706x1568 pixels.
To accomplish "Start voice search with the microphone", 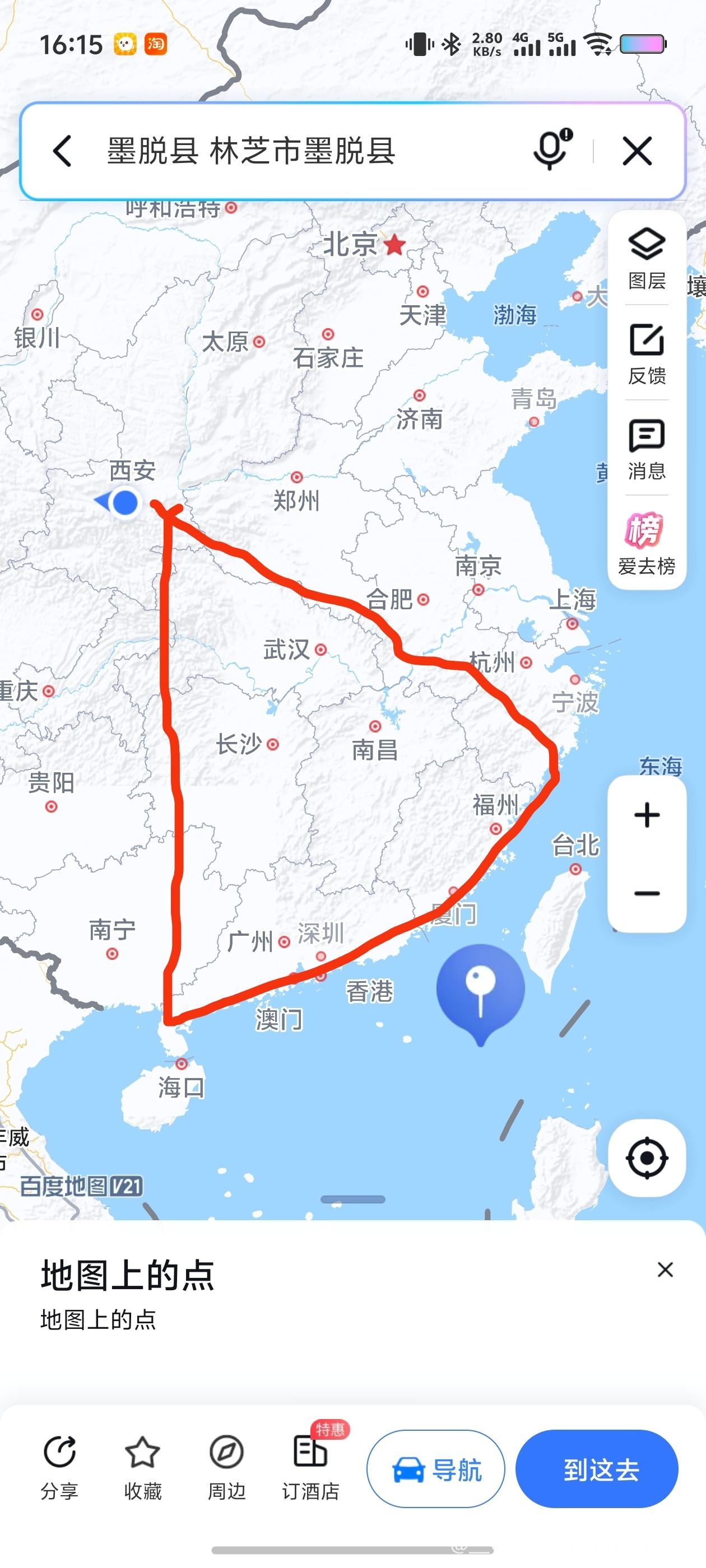I will 551,150.
